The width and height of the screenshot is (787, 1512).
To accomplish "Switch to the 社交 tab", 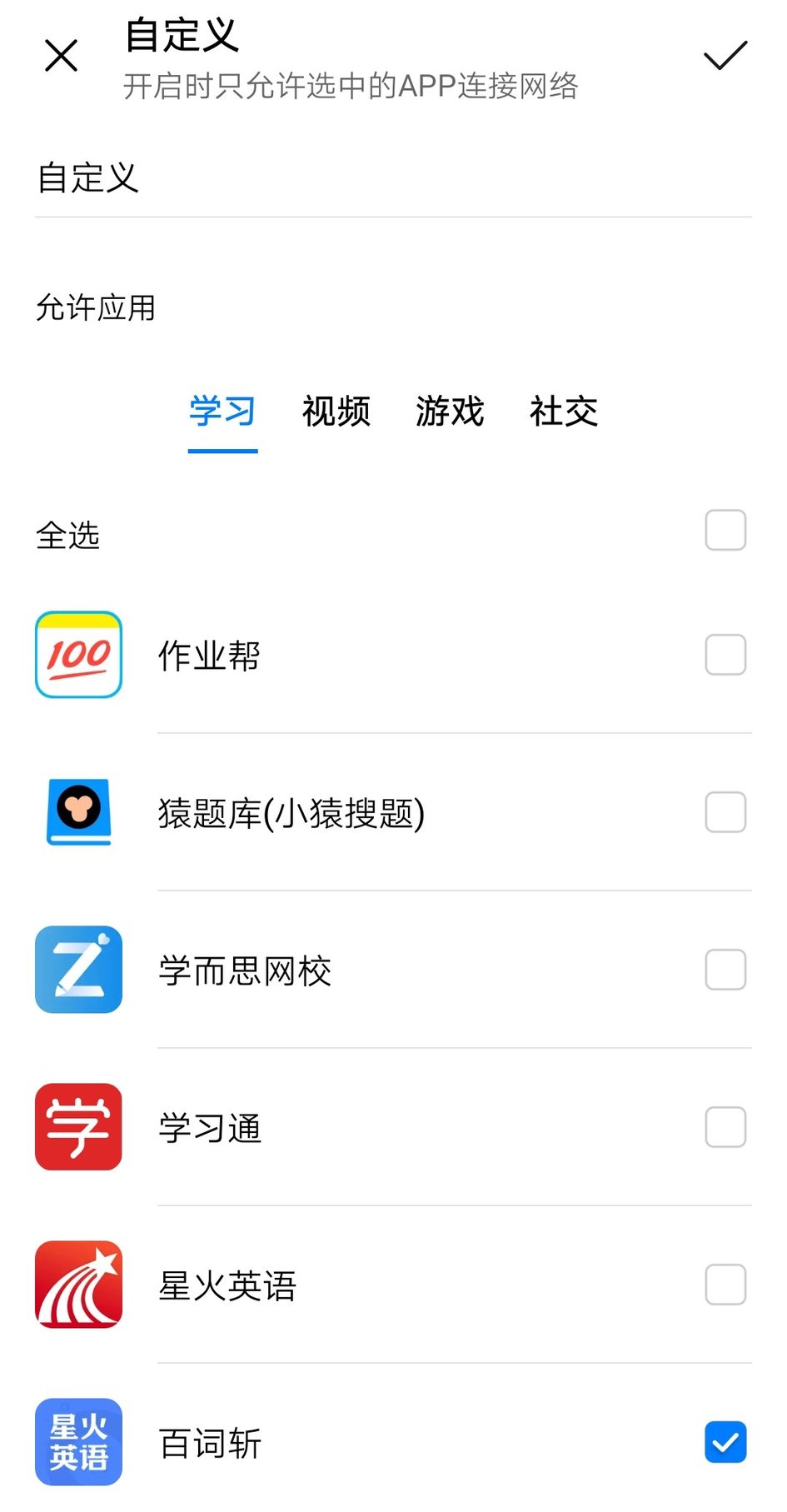I will point(563,412).
